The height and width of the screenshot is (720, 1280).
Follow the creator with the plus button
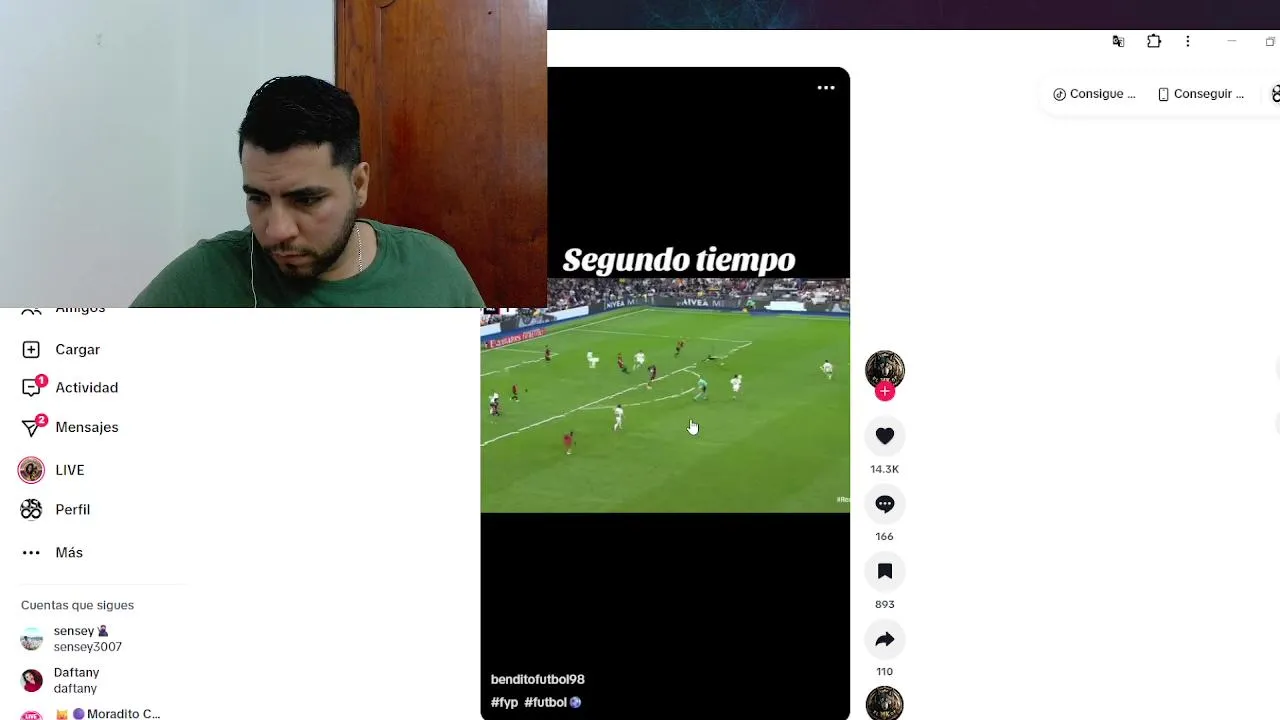[884, 392]
